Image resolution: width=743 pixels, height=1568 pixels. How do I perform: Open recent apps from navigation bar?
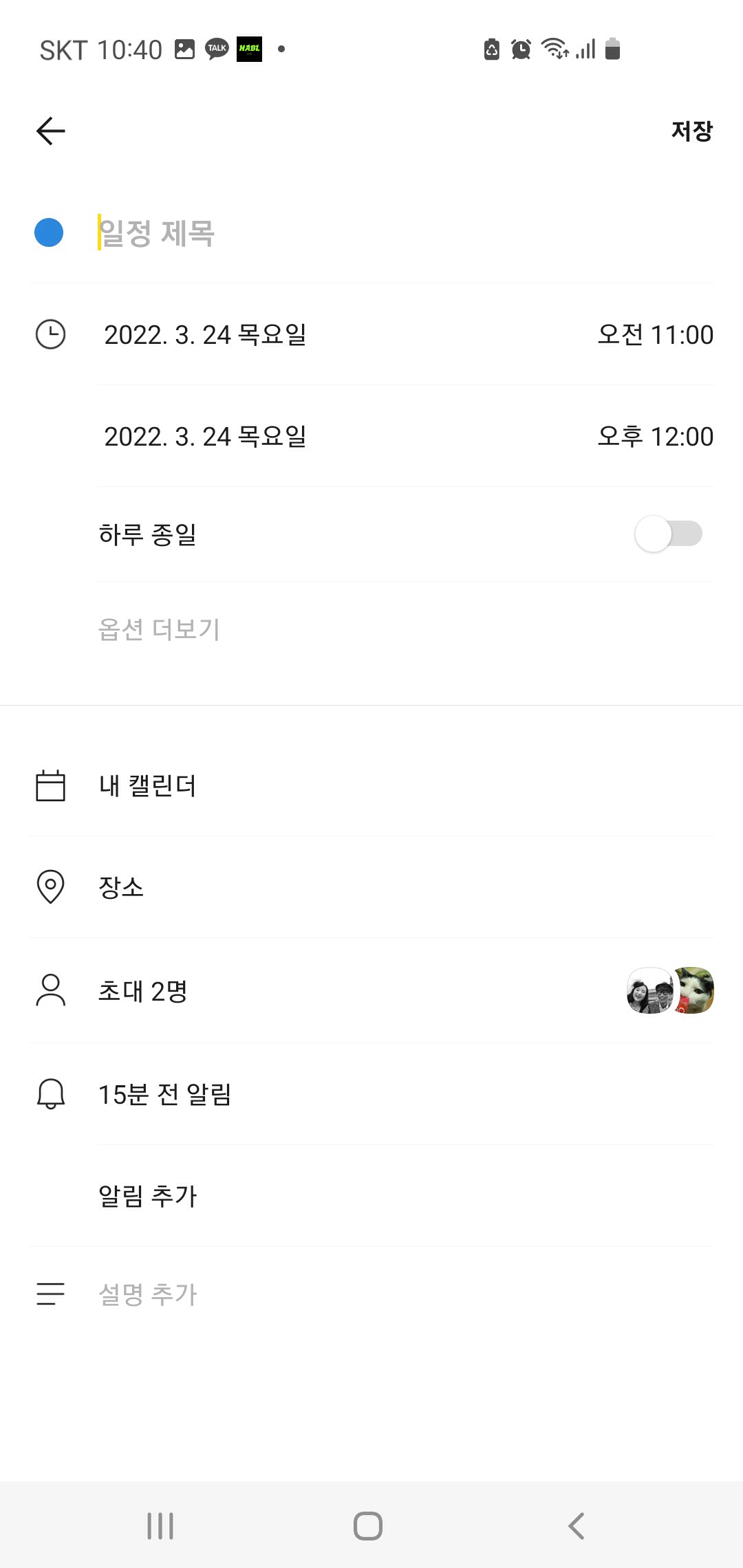pyautogui.click(x=160, y=1525)
